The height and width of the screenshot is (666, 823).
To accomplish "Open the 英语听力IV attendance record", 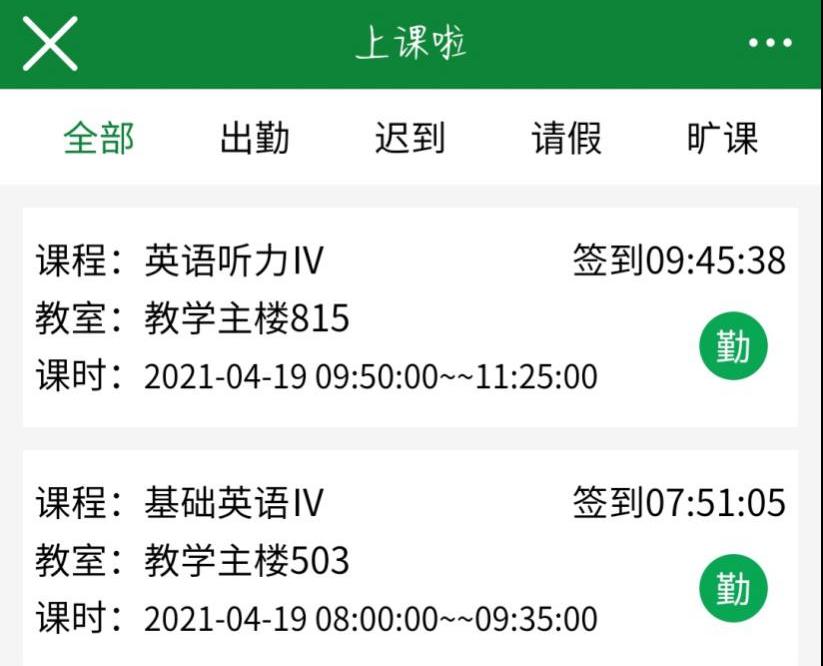I will pos(410,318).
